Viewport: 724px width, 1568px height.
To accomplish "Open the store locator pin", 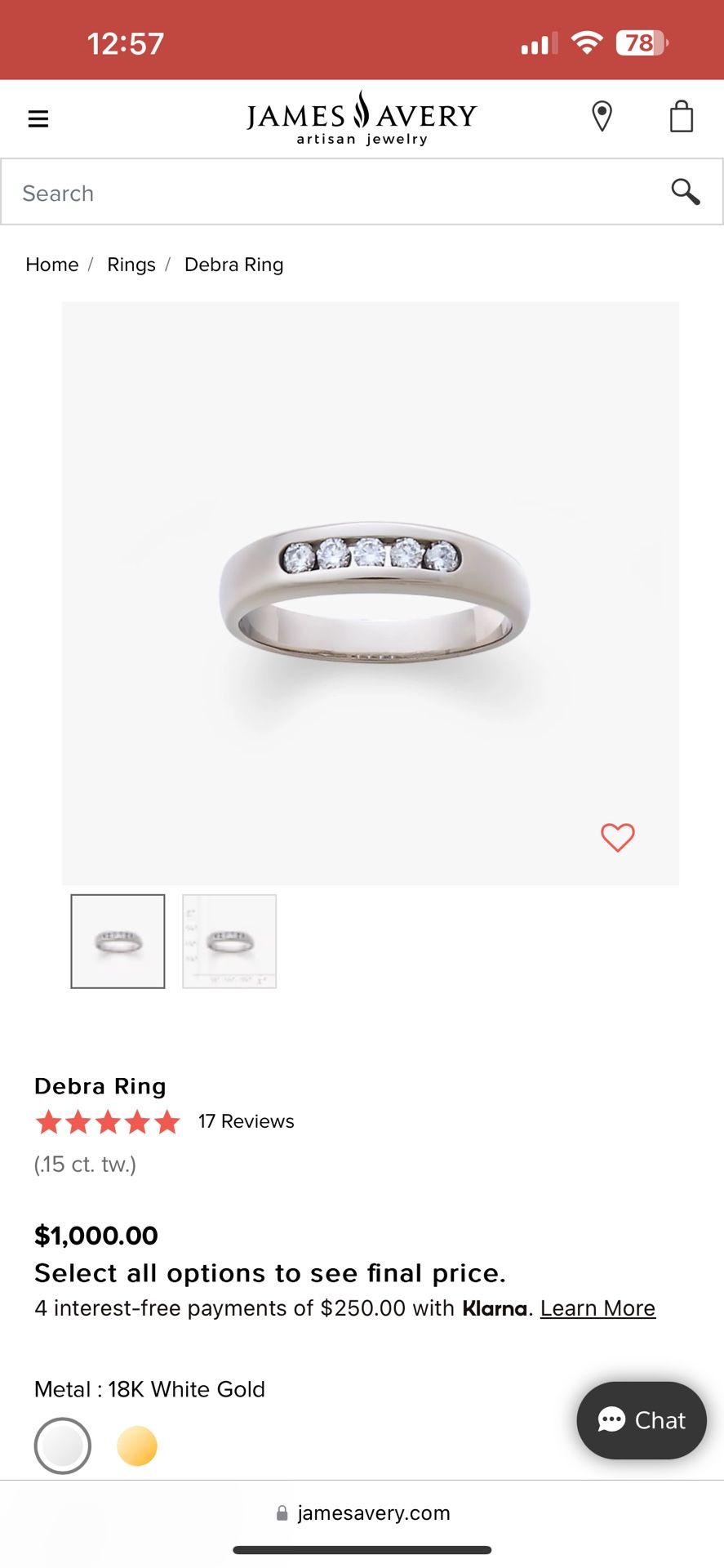I will point(602,116).
